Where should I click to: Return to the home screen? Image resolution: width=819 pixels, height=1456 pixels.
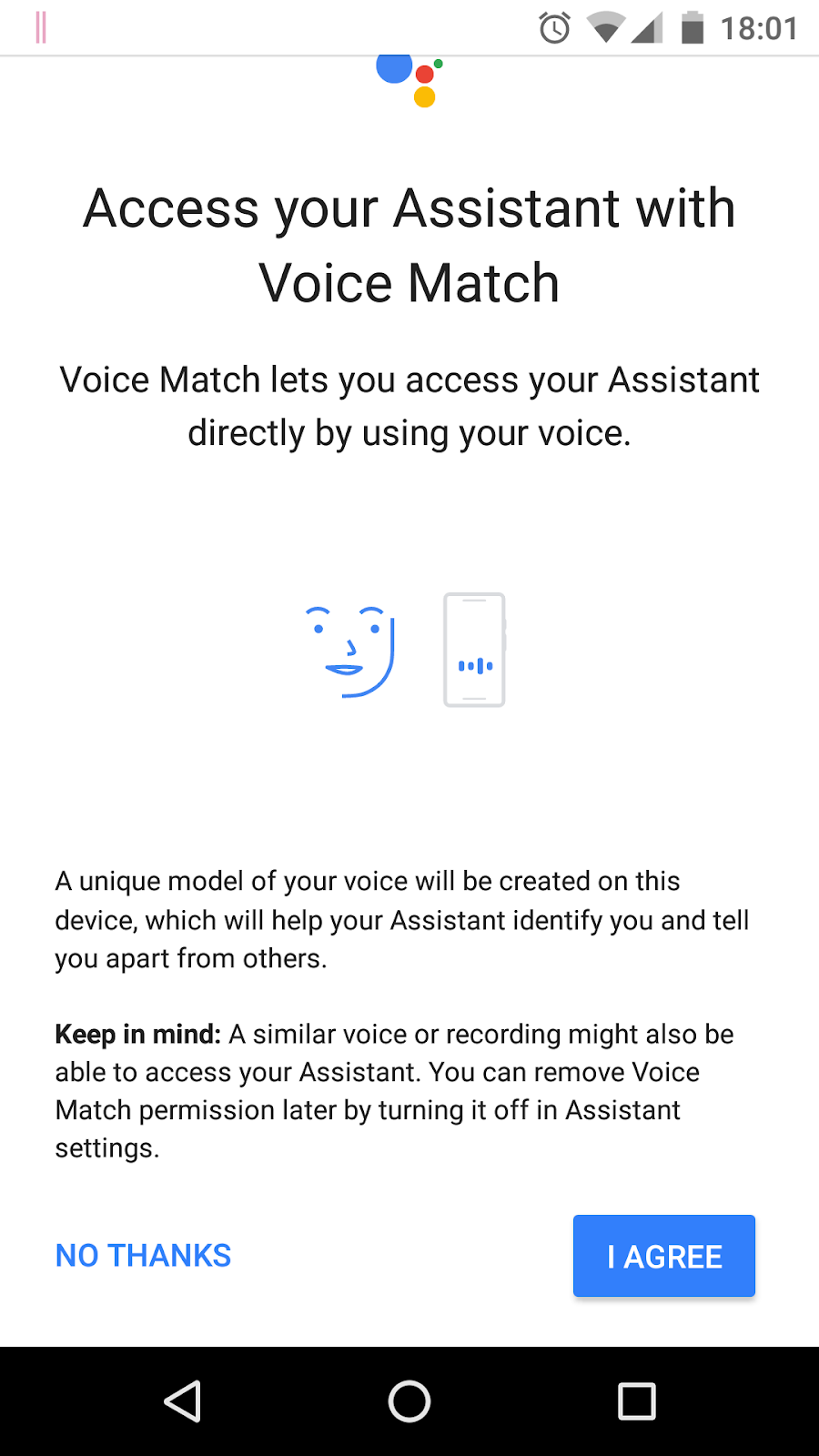coord(409,1401)
